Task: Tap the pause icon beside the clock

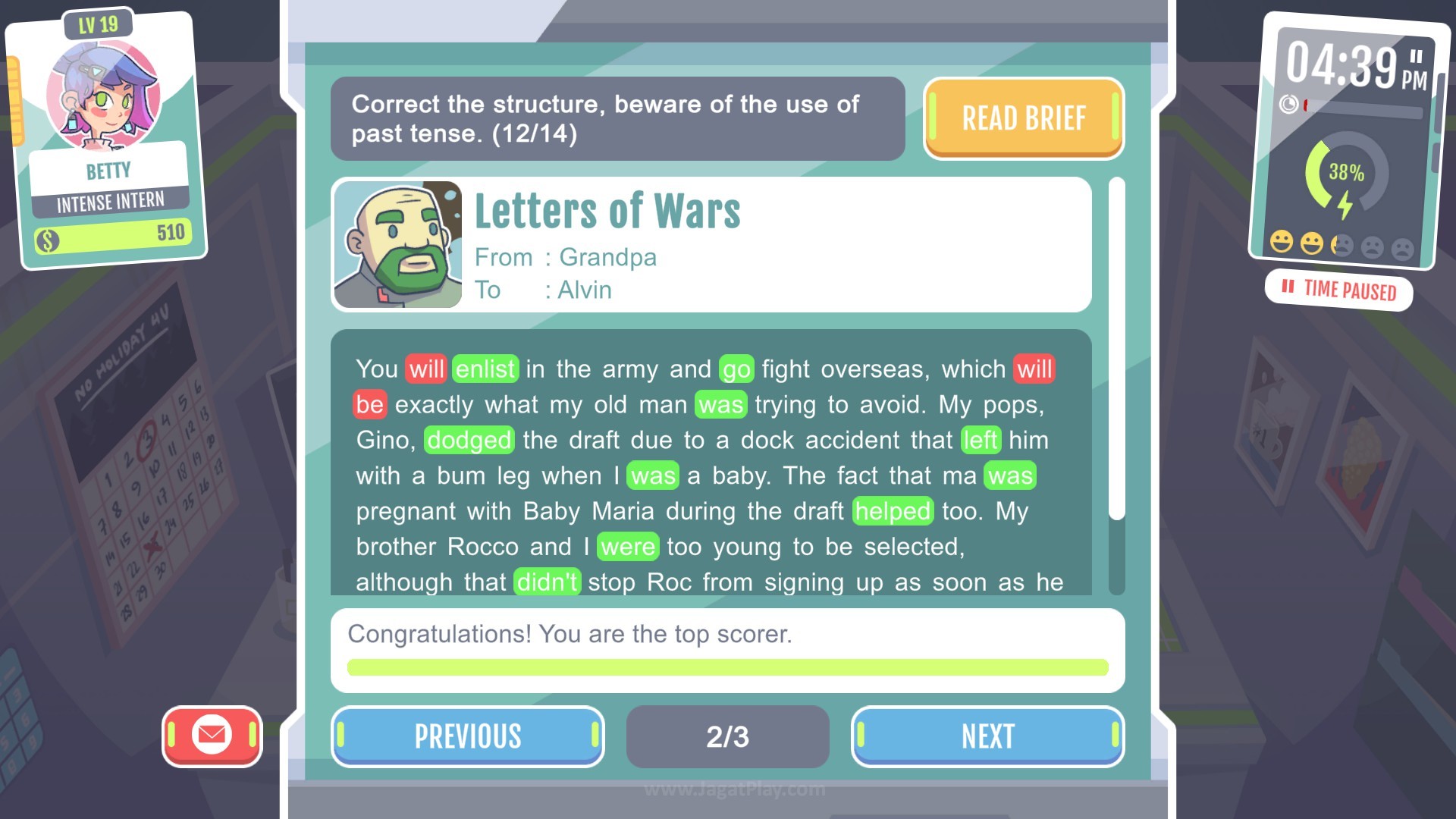Action: pyautogui.click(x=1416, y=56)
